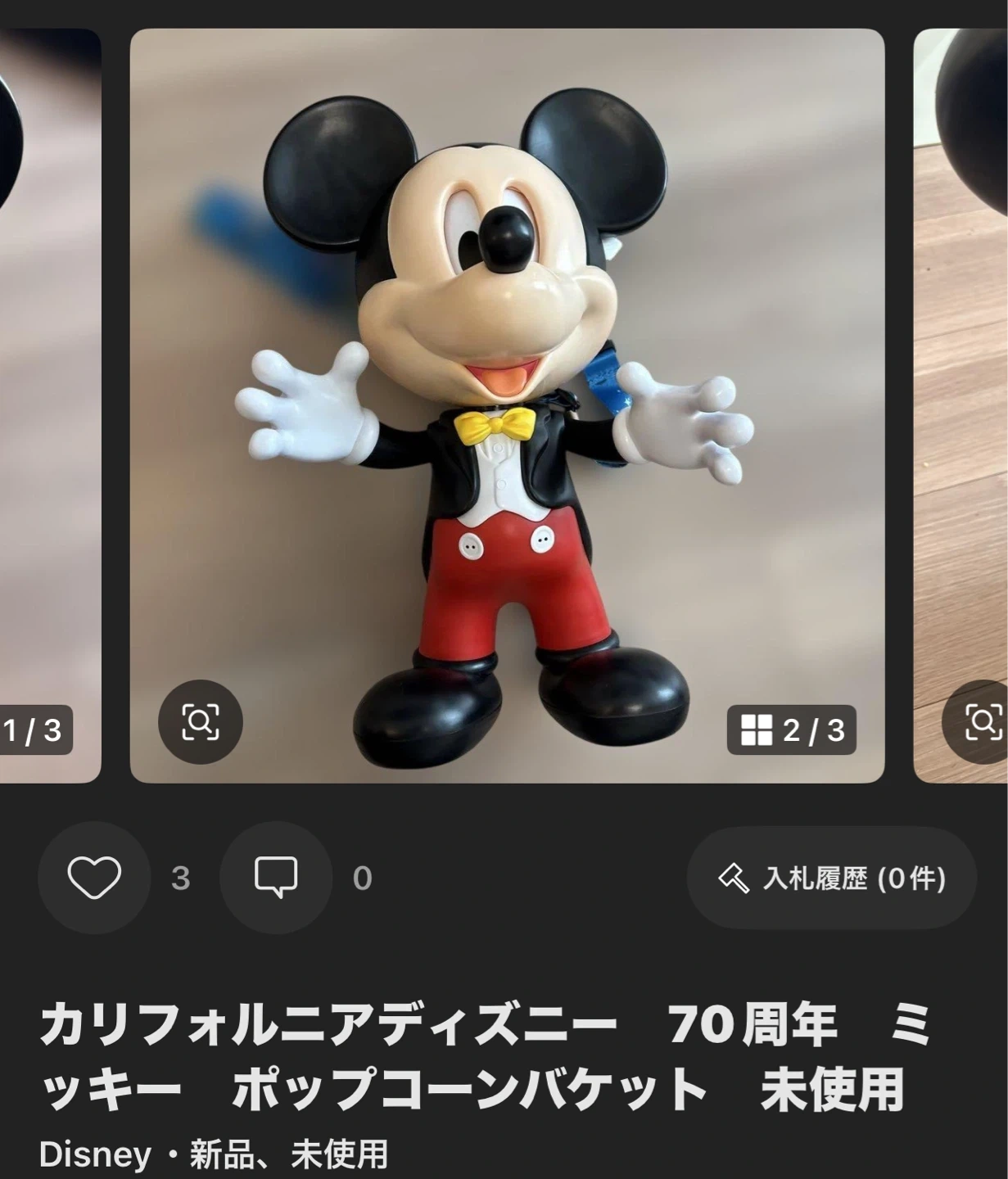Open image search on the Mickey photo
1008x1179 pixels.
point(200,722)
